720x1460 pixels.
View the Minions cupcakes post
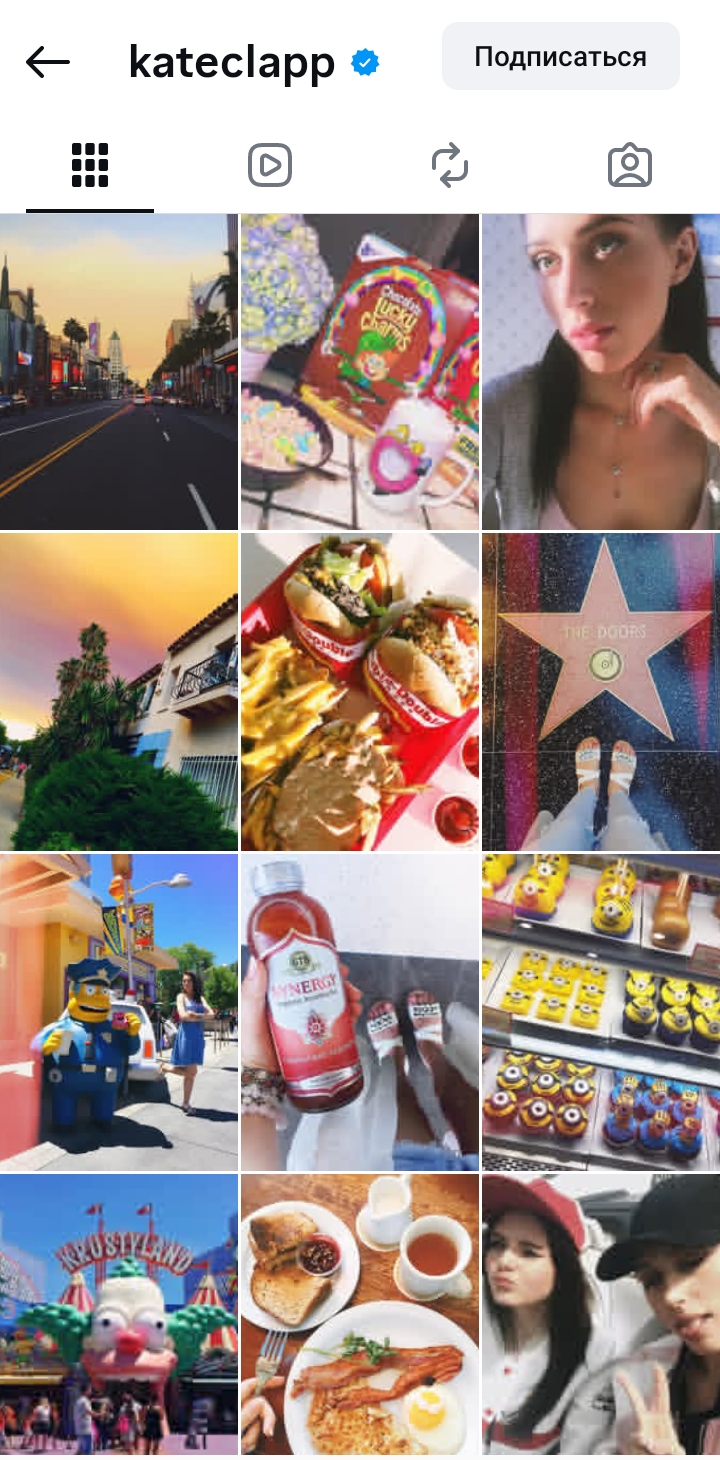601,1012
